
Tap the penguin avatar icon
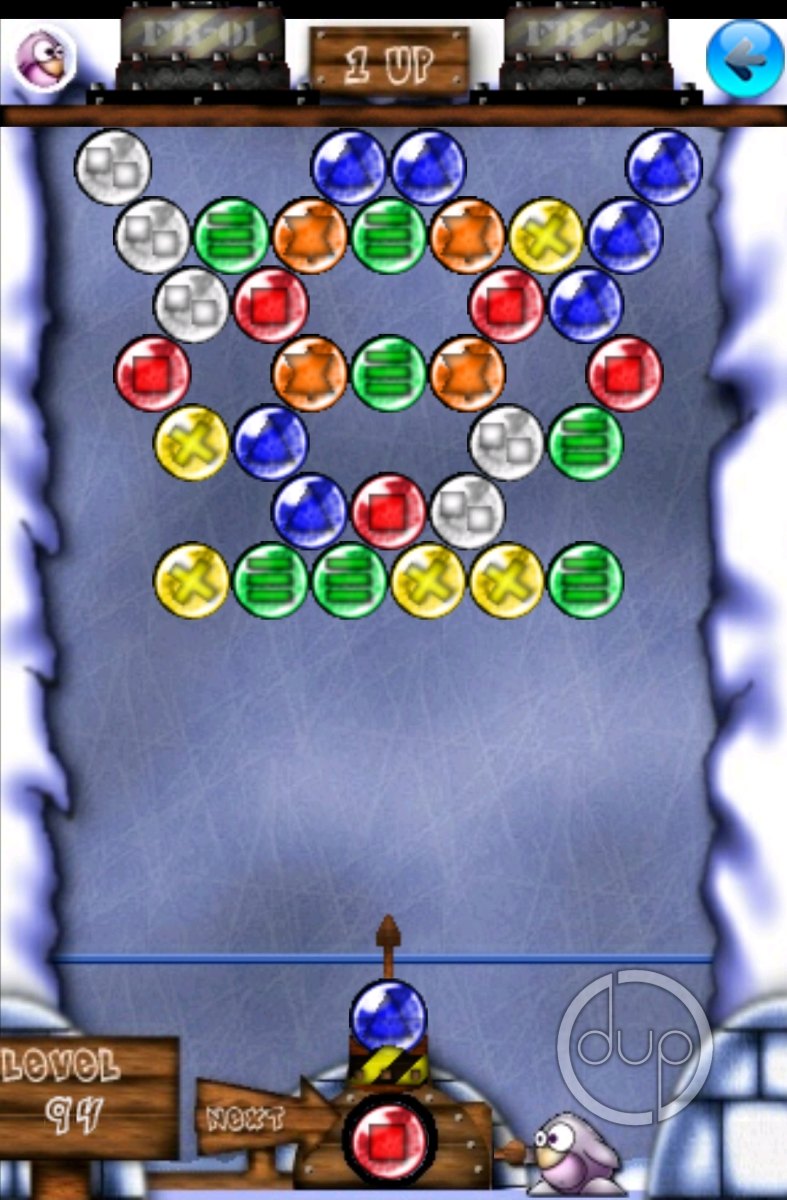pos(43,58)
